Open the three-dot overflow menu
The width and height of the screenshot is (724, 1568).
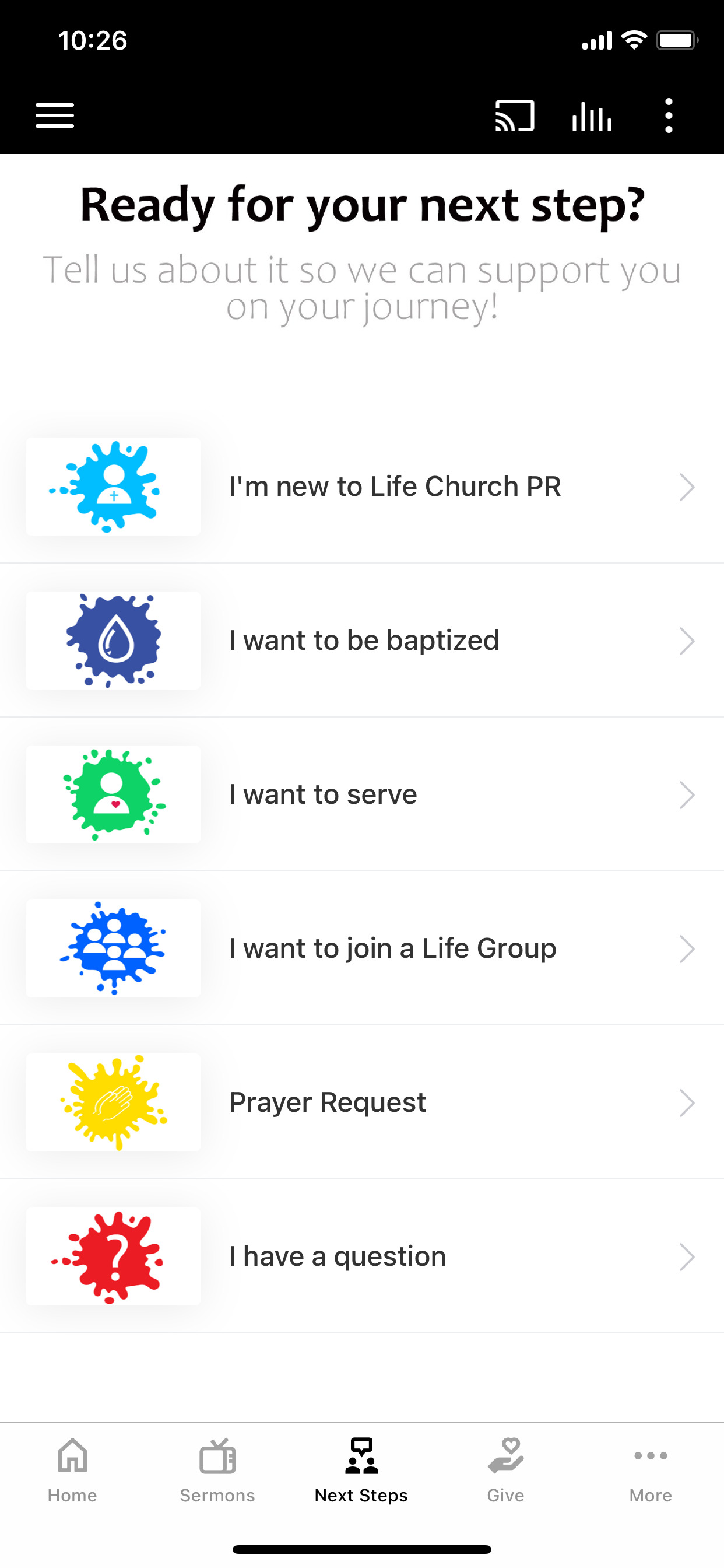click(x=669, y=116)
